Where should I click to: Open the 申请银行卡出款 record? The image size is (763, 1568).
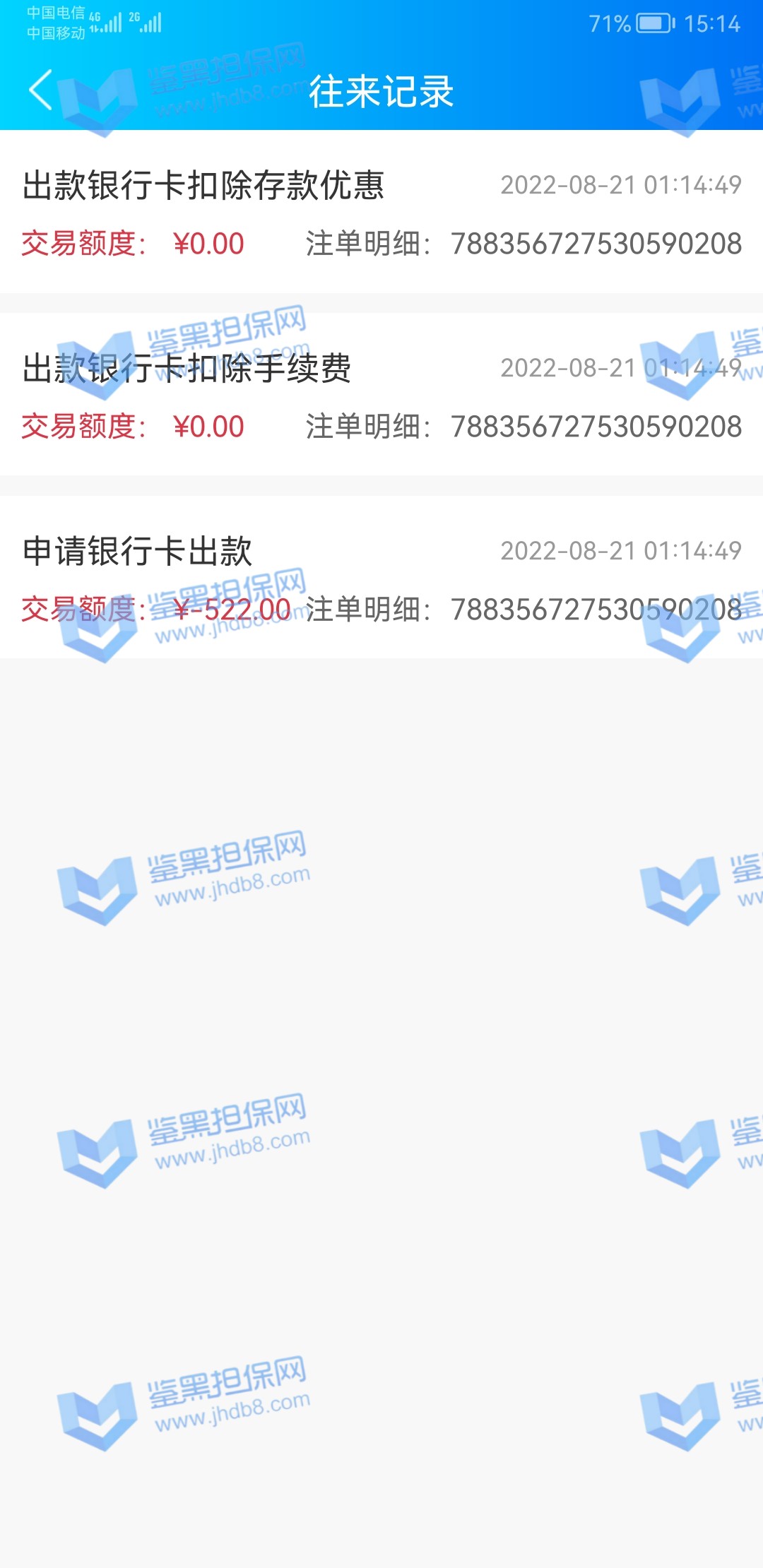point(381,578)
